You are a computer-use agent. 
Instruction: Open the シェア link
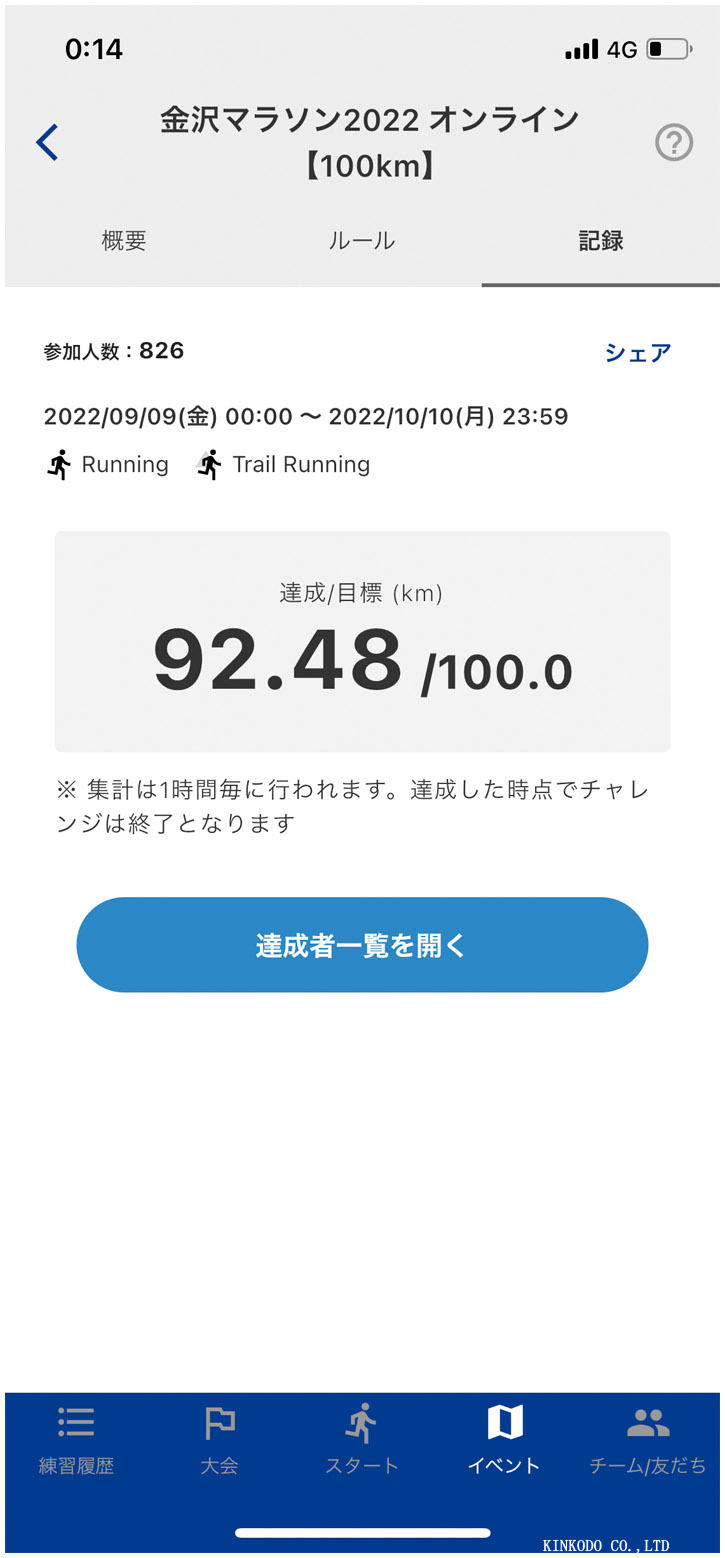637,351
